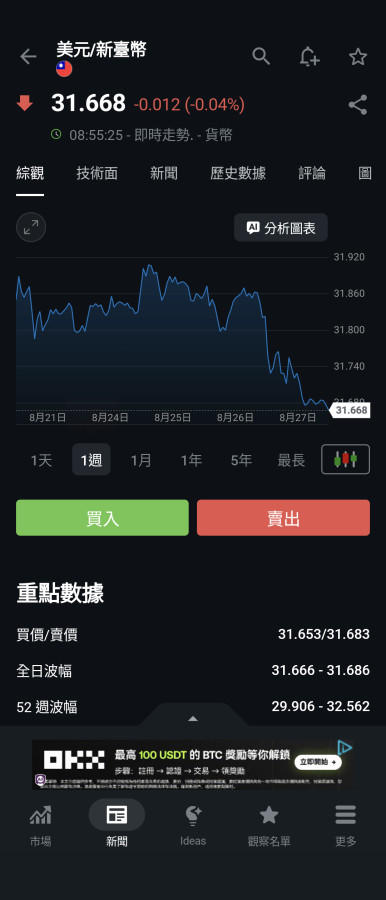Select the 1天 chart range
The height and width of the screenshot is (900, 386).
point(41,460)
